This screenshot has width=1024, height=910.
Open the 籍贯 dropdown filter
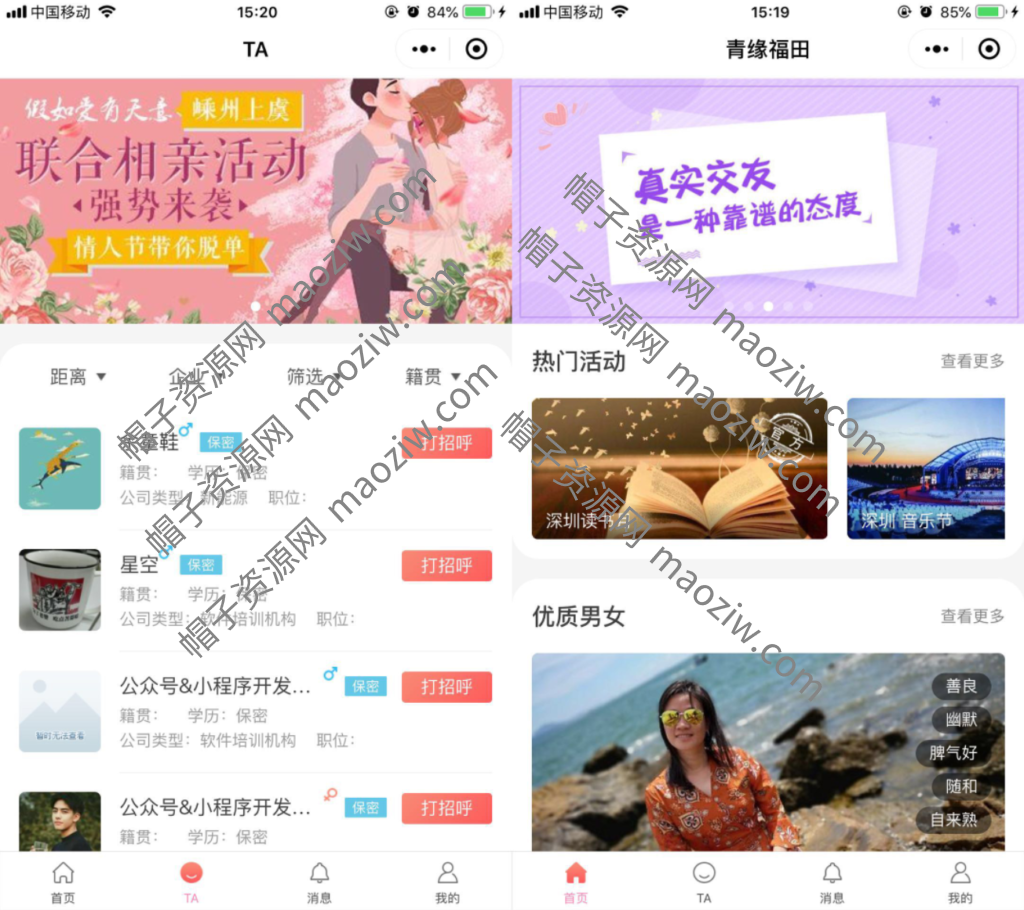point(432,377)
